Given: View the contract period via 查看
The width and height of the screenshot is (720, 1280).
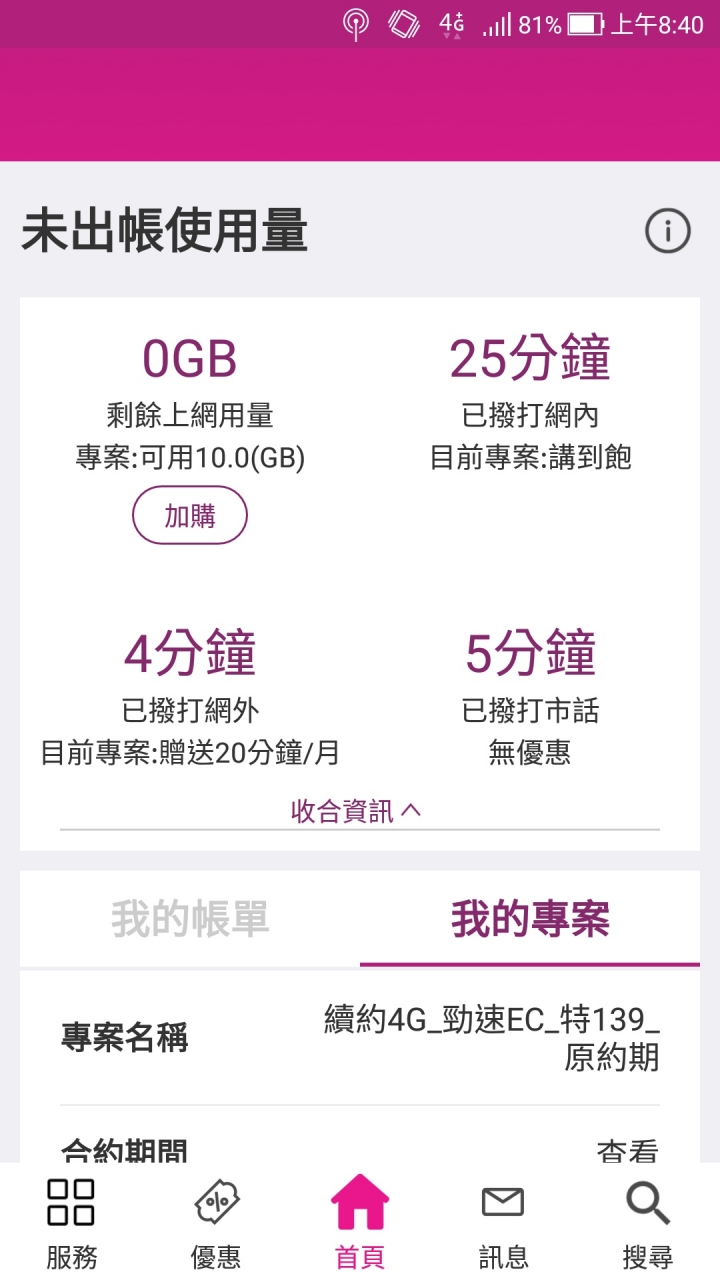Looking at the screenshot, I should point(628,1152).
